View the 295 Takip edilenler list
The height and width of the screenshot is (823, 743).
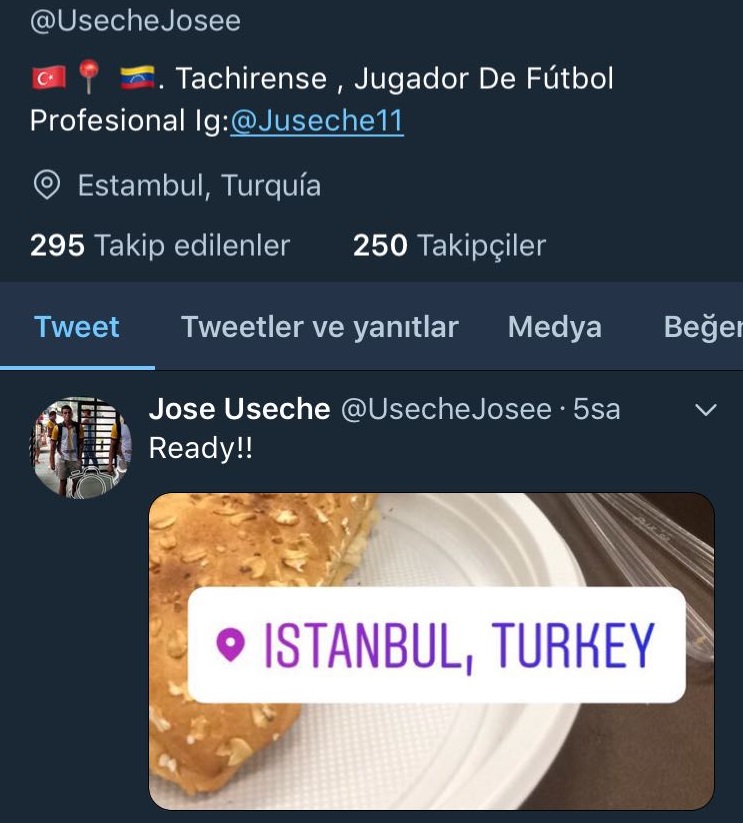click(x=160, y=245)
